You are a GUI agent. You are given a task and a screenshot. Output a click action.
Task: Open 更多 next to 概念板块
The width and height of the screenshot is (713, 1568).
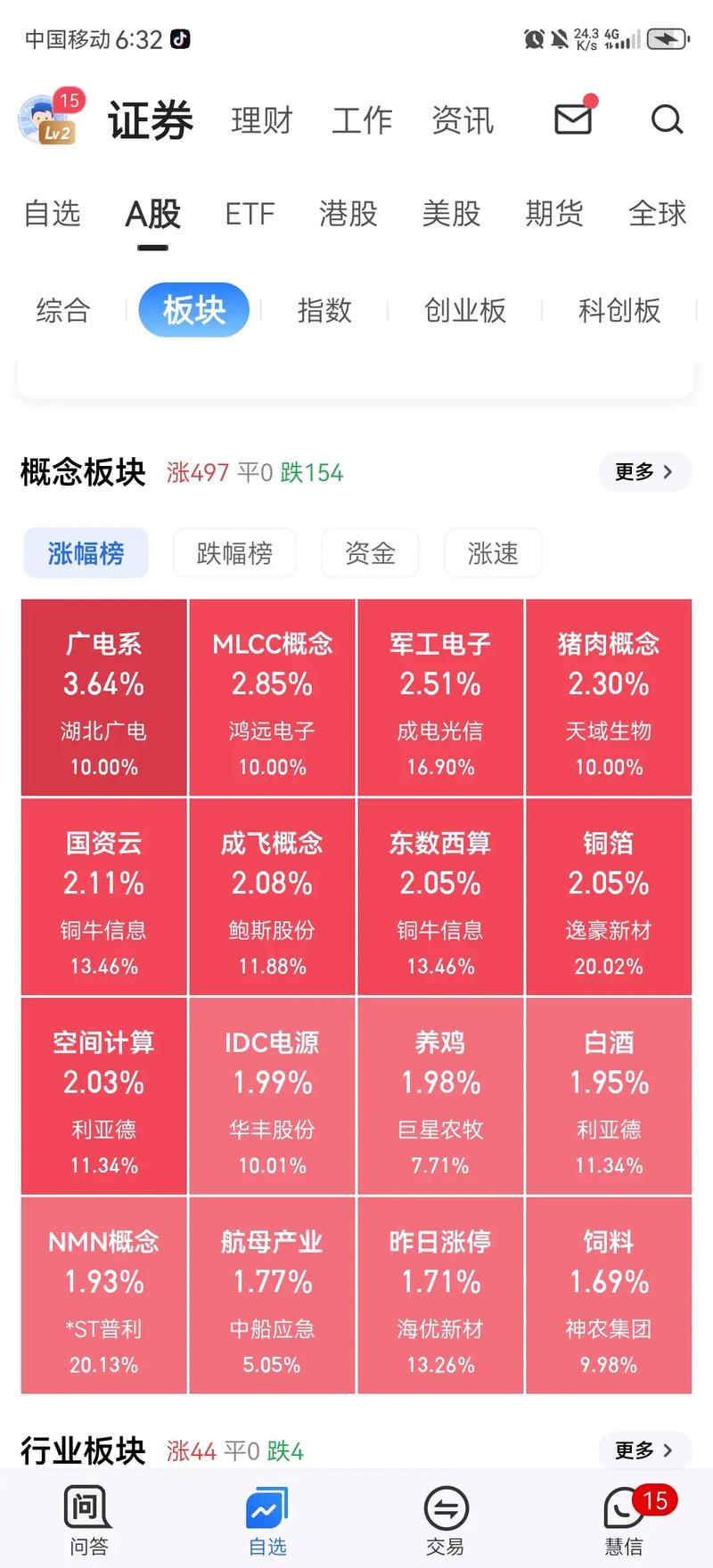[x=643, y=472]
